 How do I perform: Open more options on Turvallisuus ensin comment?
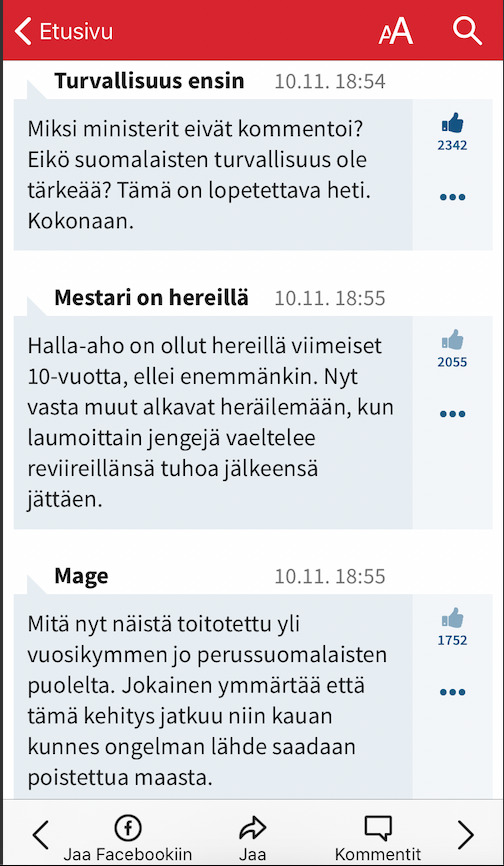tap(453, 197)
